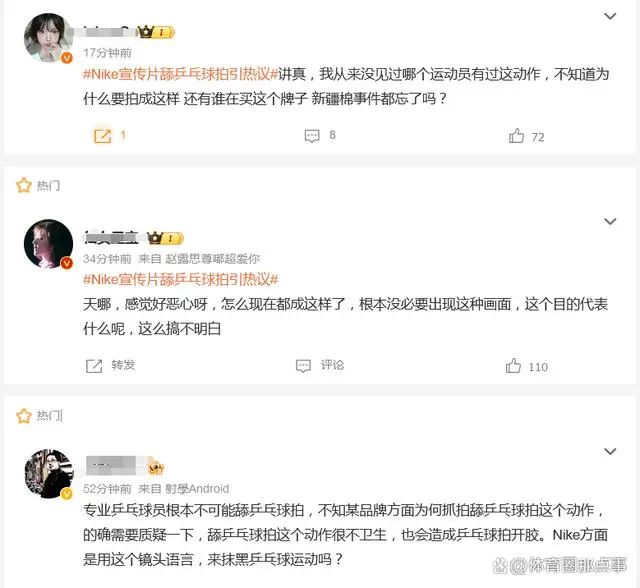Tap 评论 under the 34分钟前 post
Screen dimensions: 640x588
pyautogui.click(x=320, y=366)
